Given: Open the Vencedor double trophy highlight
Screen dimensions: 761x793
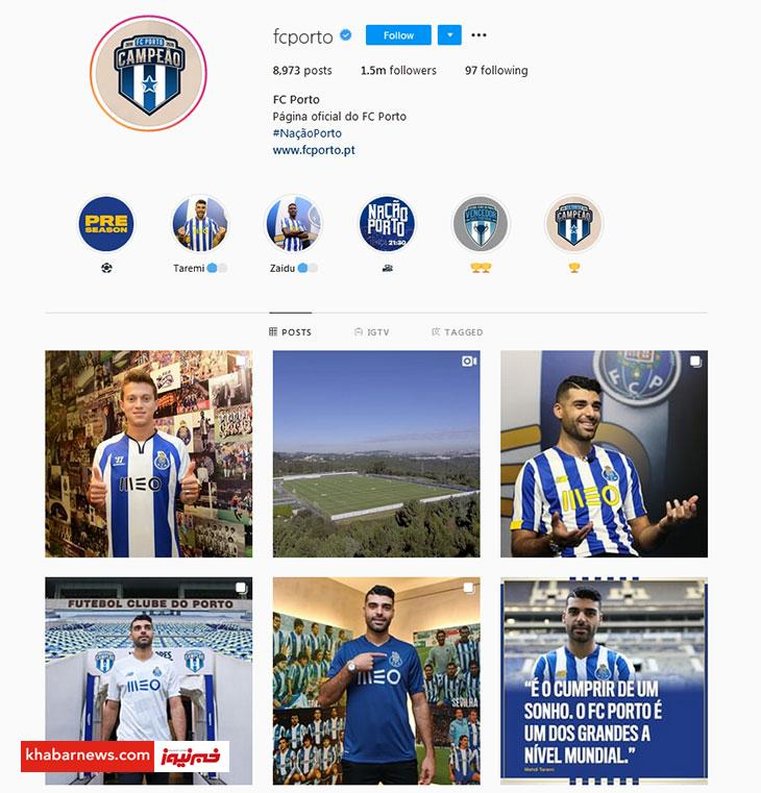Looking at the screenshot, I should (x=480, y=224).
